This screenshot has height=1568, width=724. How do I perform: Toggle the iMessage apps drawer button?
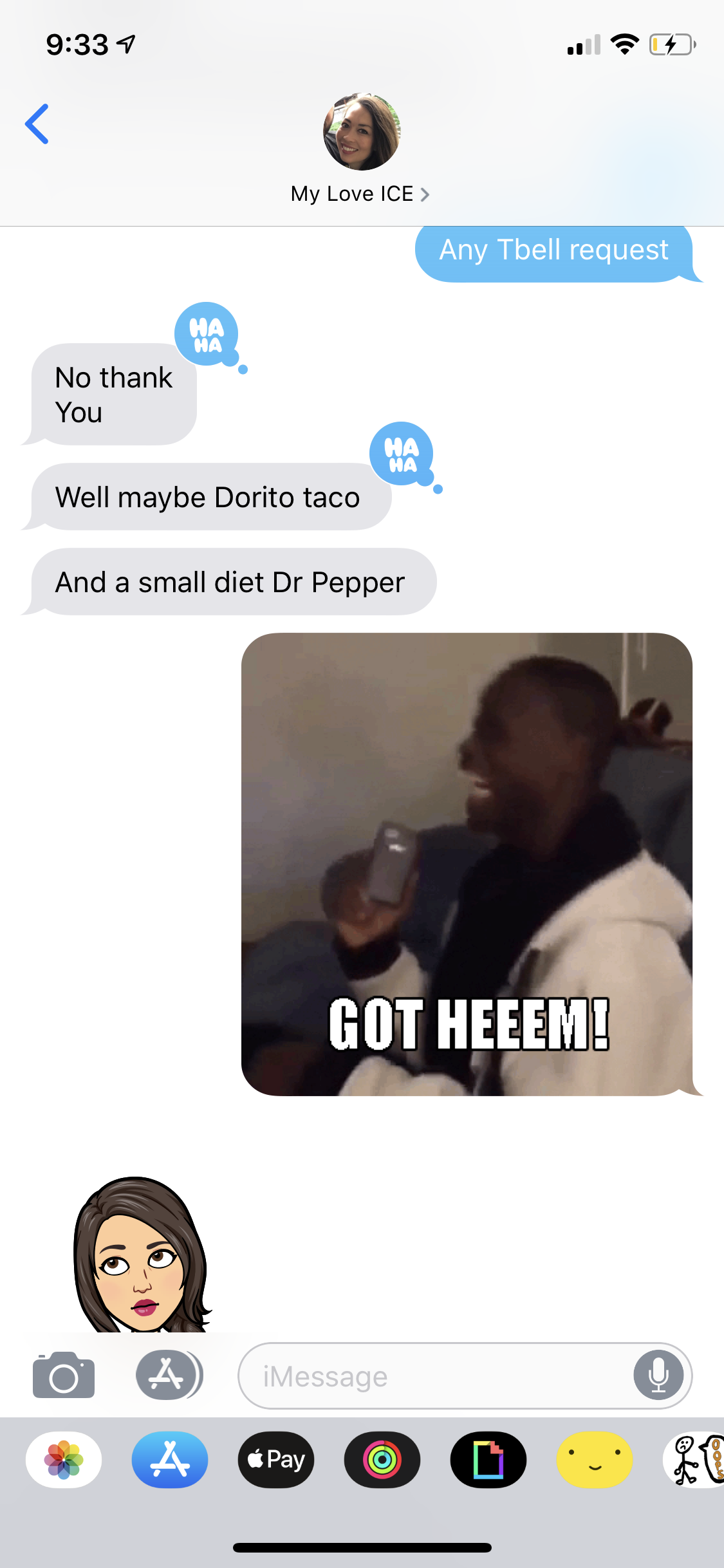click(x=168, y=1375)
